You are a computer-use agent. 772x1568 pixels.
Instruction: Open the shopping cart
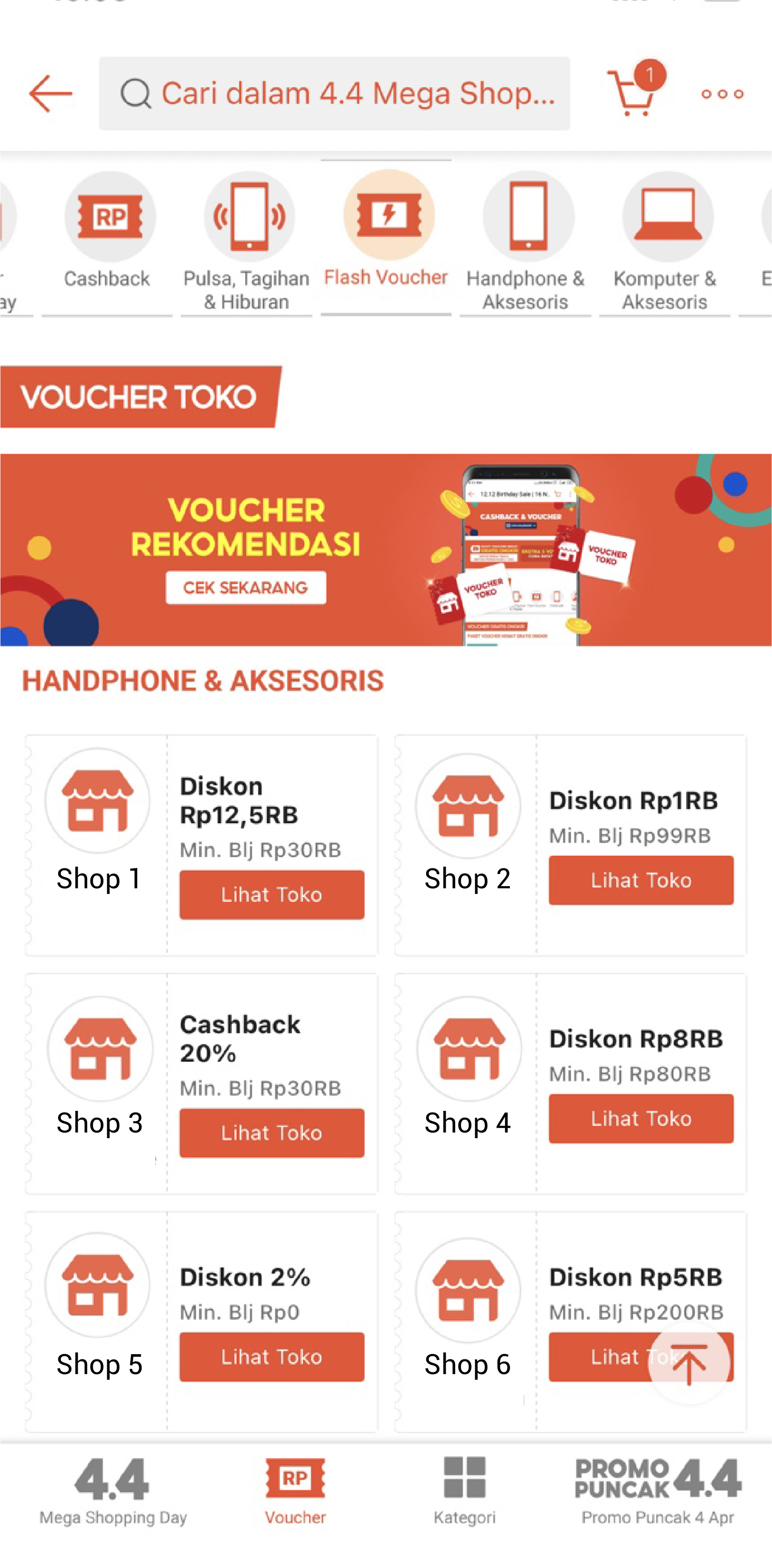coord(633,92)
